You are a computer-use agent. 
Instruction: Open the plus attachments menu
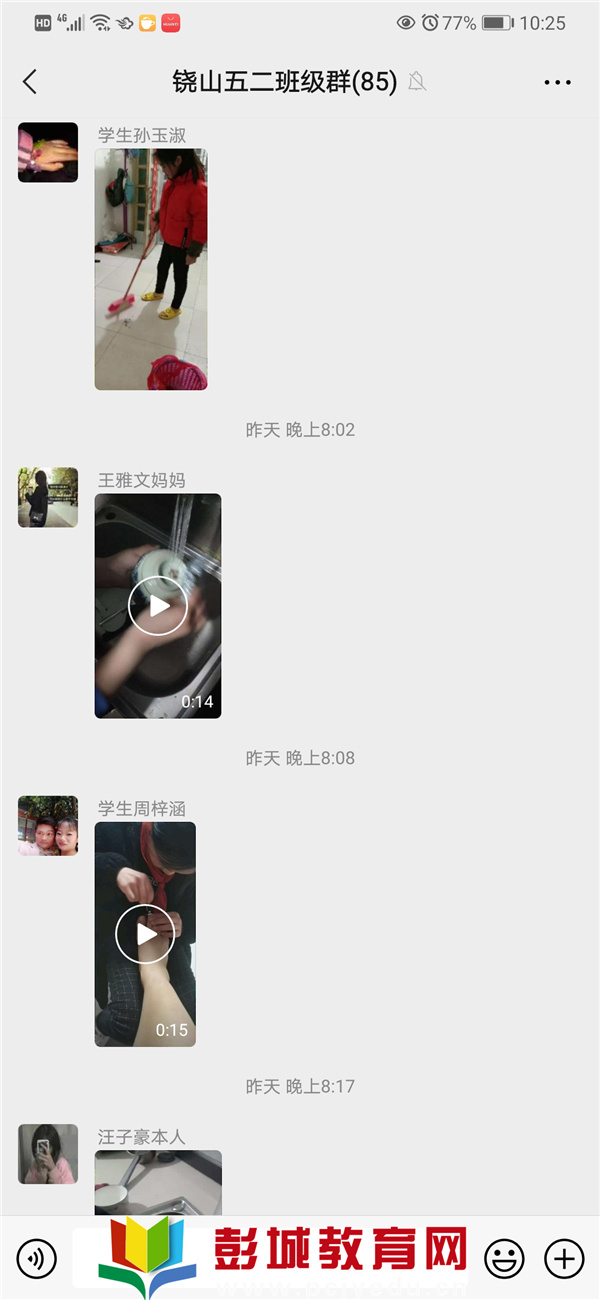click(x=564, y=1257)
